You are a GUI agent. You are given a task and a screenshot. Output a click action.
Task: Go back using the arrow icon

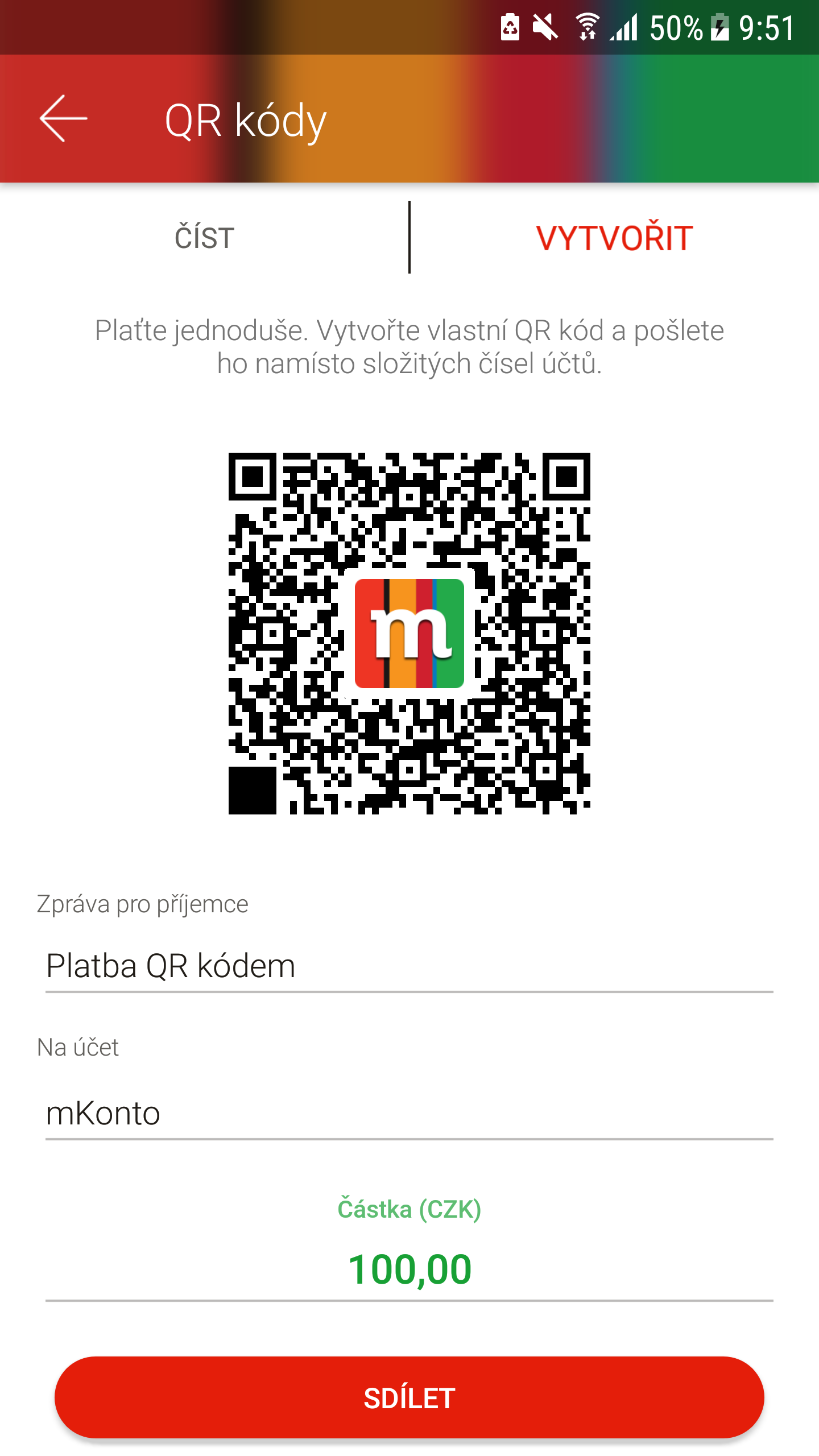pyautogui.click(x=63, y=118)
